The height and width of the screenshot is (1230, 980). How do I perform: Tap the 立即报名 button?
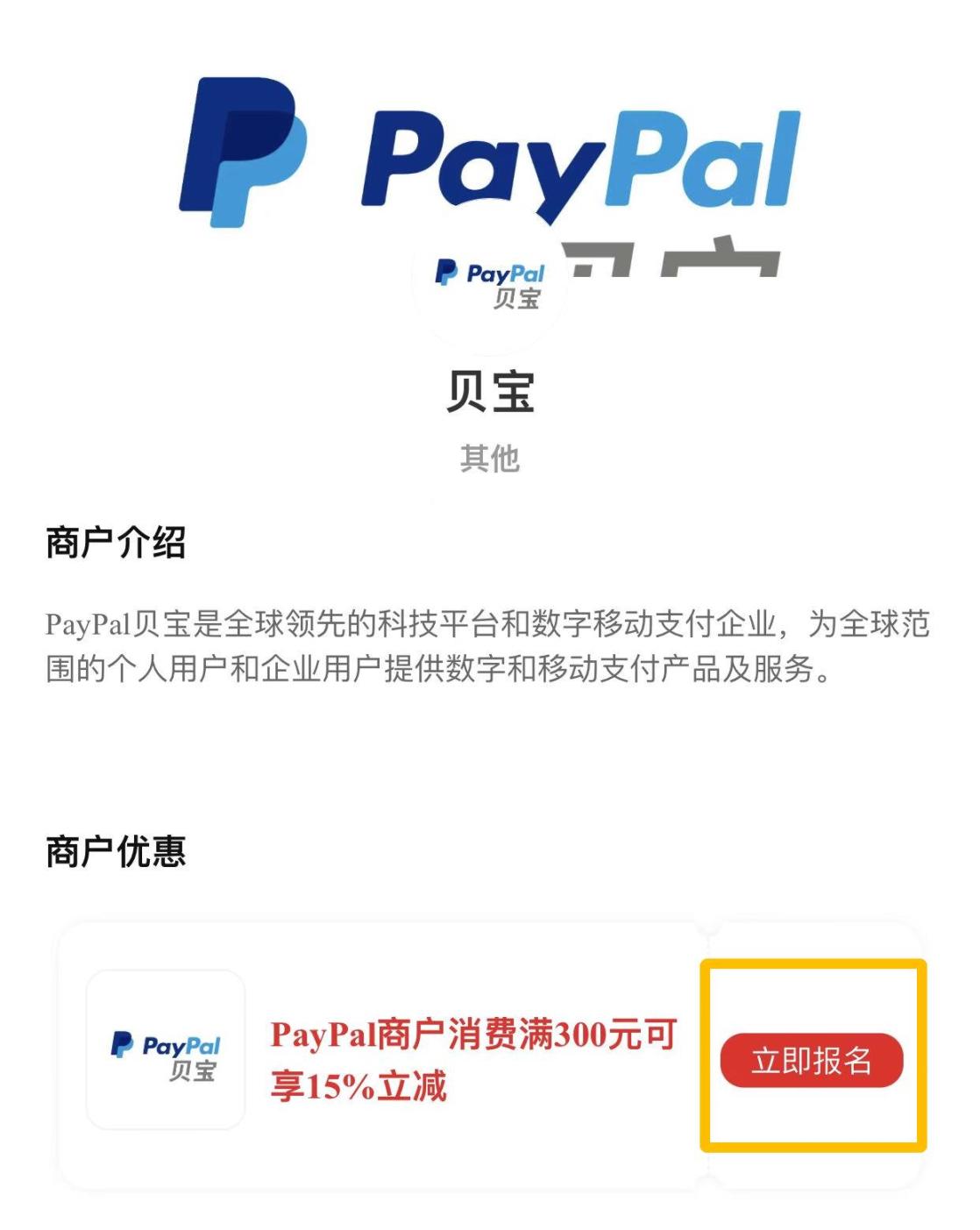click(811, 1060)
